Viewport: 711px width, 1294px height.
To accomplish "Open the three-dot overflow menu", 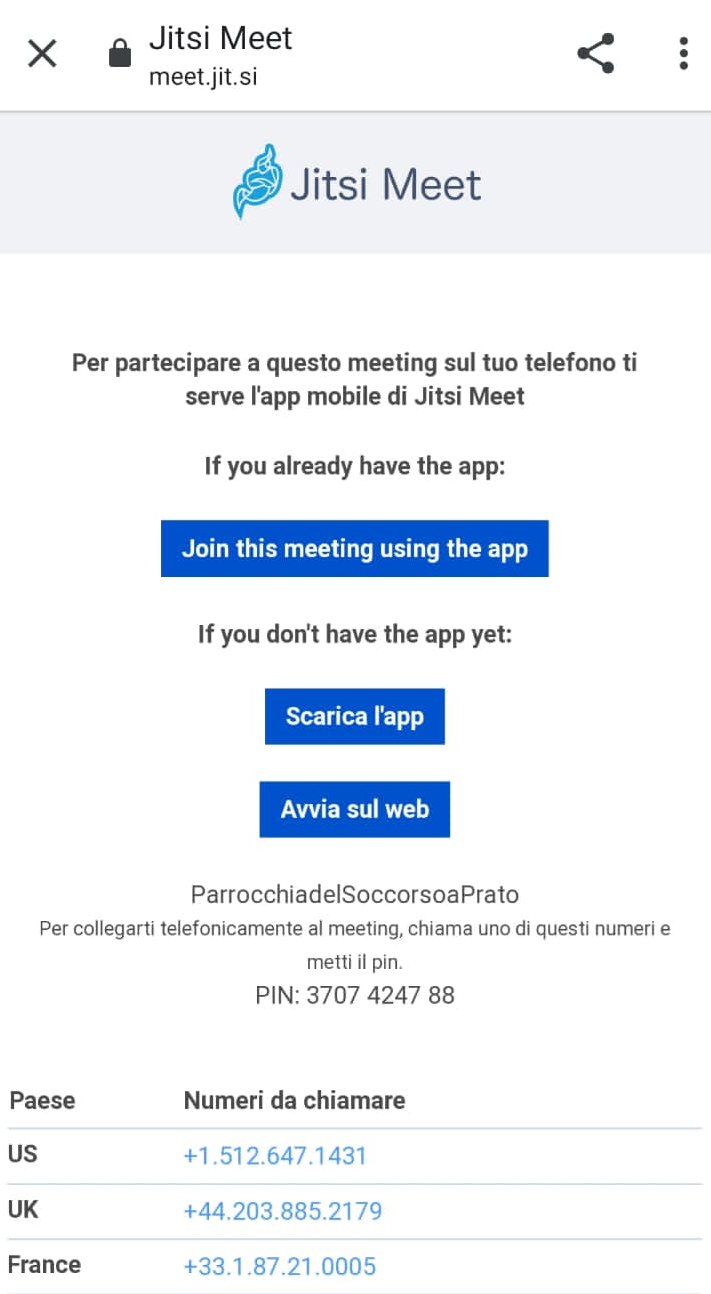I will 683,53.
